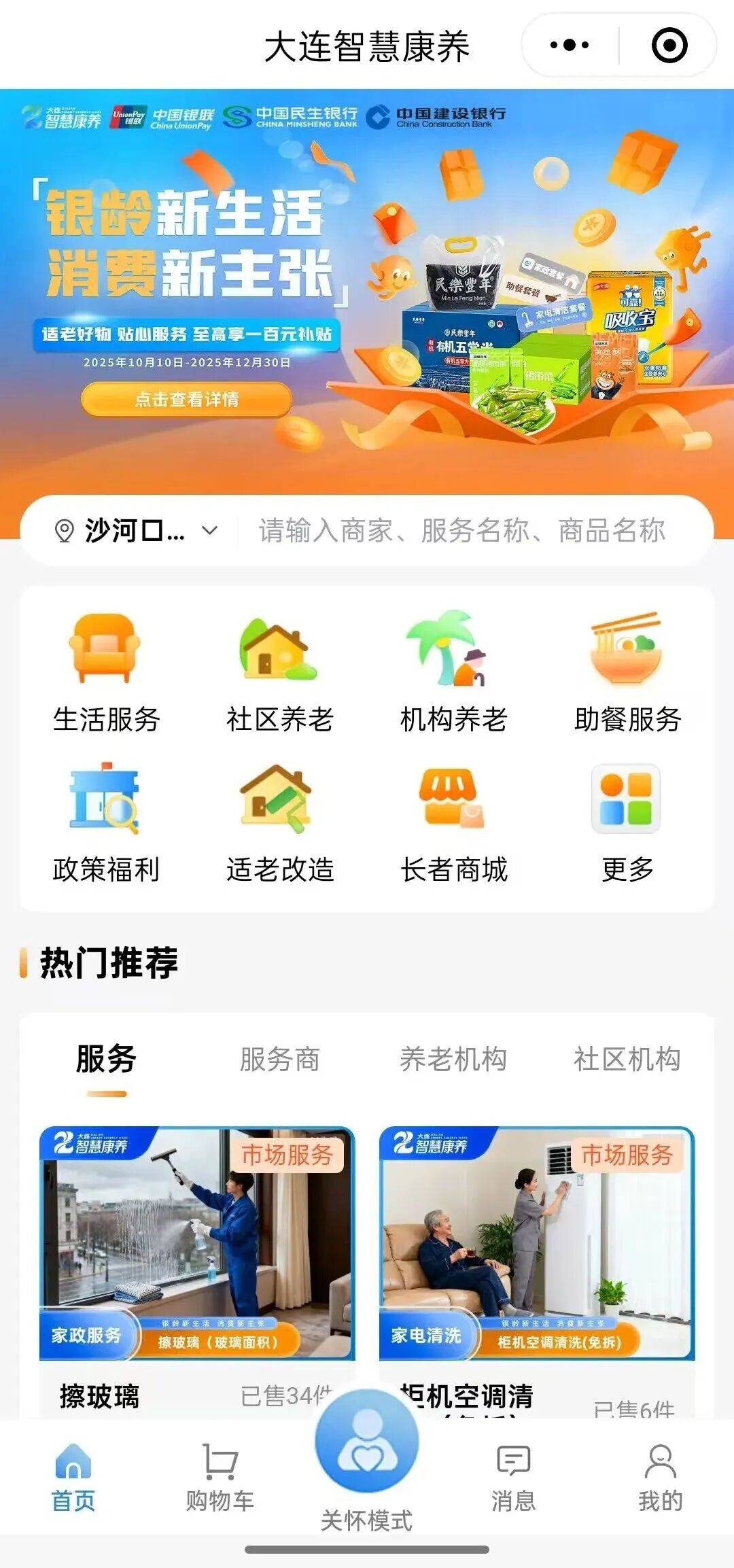This screenshot has width=734, height=1568.
Task: Switch to the 社区机构 tab
Action: 627,1059
